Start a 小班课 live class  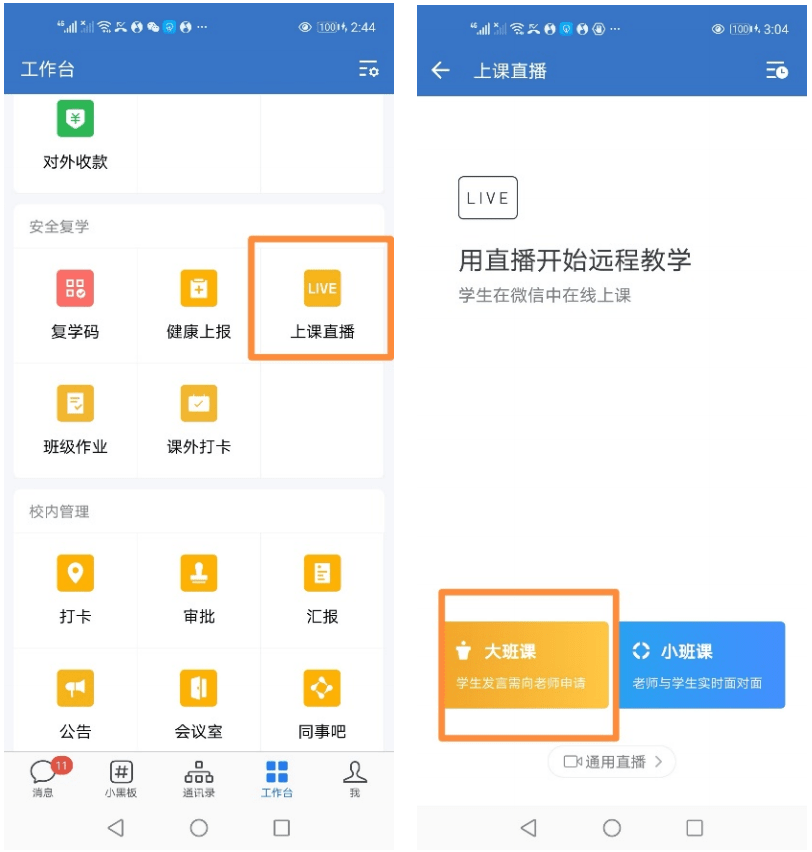701,665
